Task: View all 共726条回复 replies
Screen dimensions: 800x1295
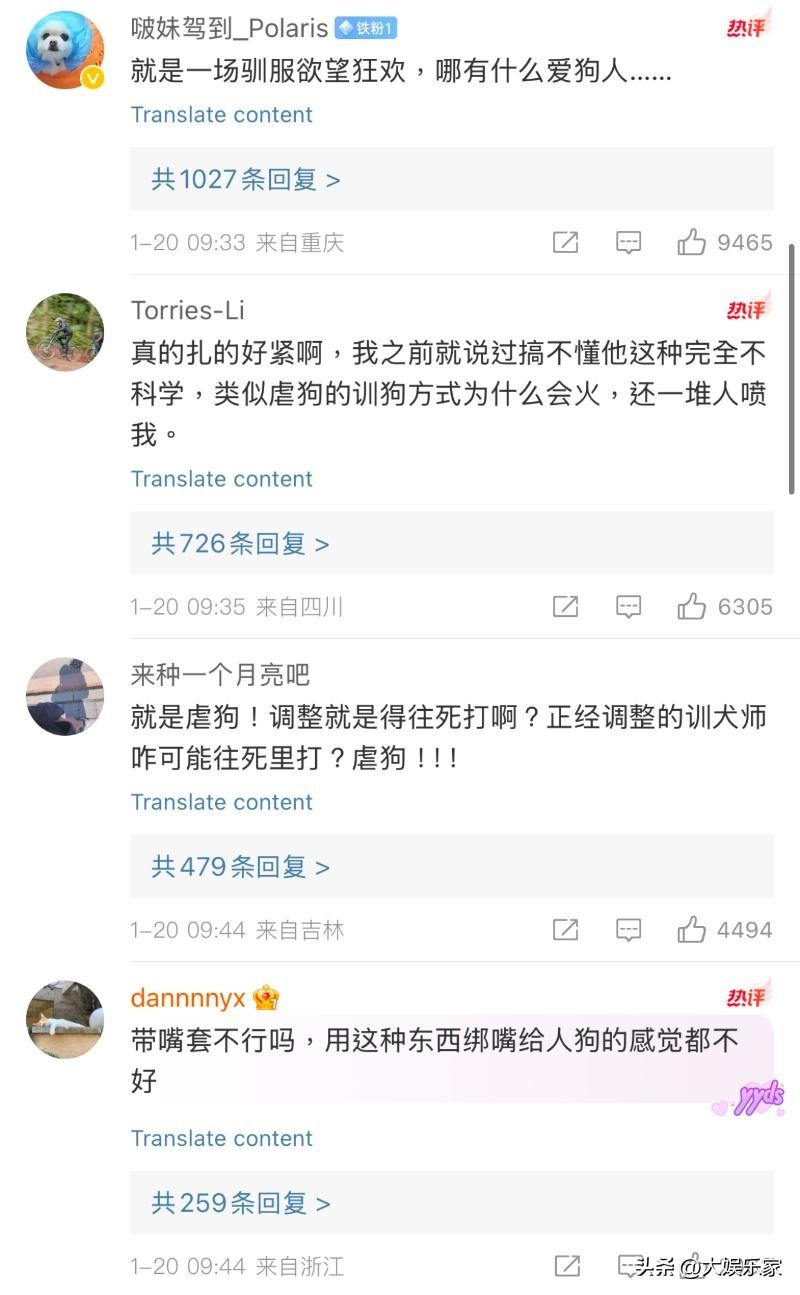Action: pos(240,544)
